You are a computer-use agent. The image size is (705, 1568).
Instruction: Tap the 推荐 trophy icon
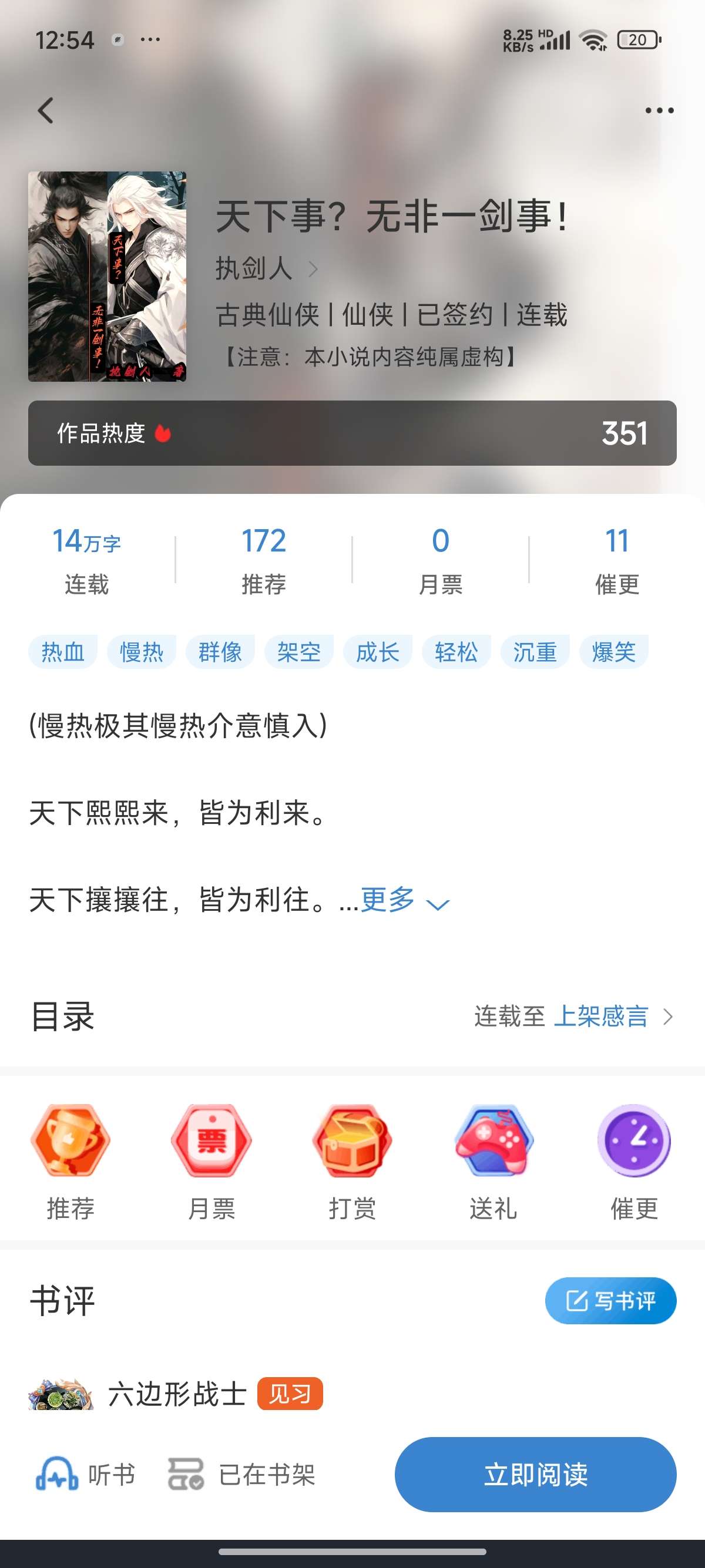coord(70,1141)
